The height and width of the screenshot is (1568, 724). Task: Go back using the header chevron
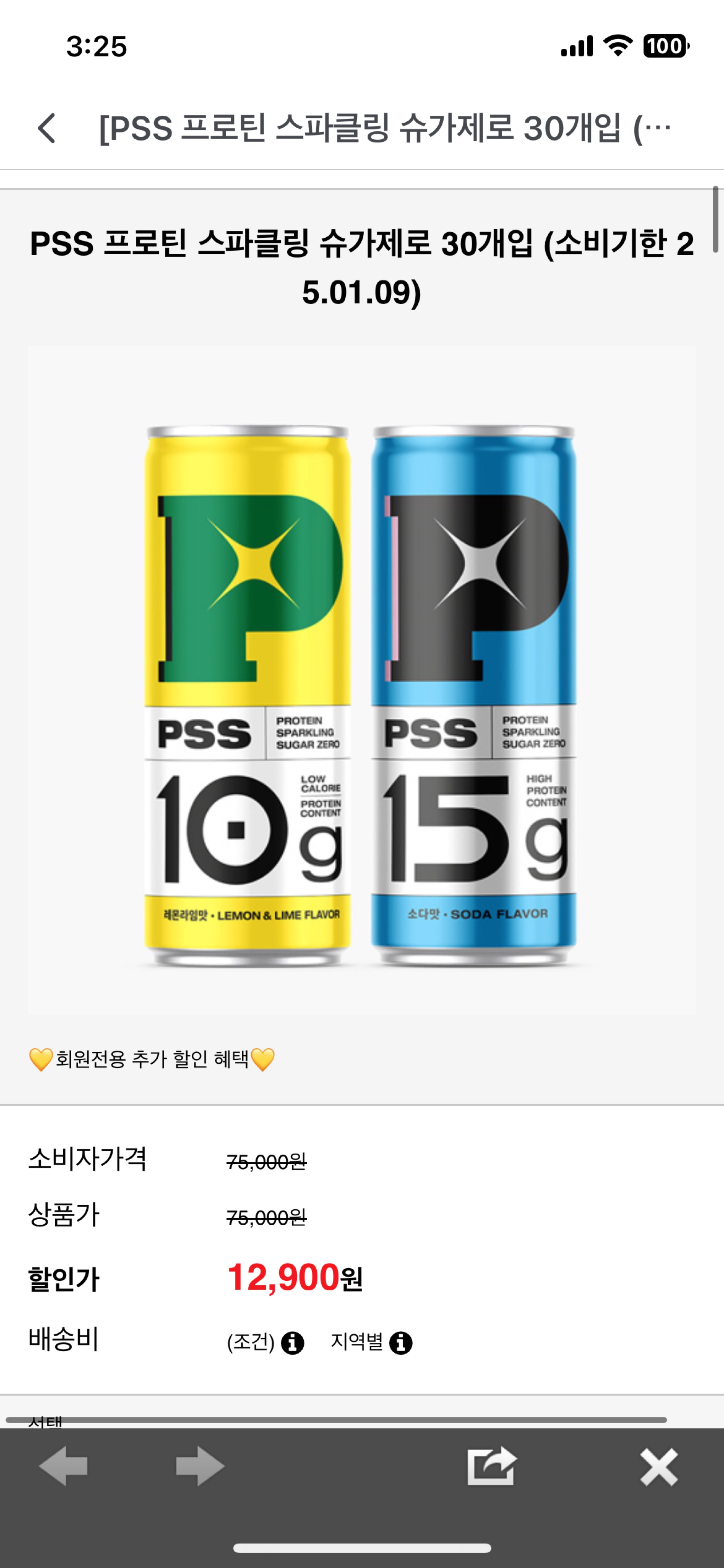pos(47,128)
